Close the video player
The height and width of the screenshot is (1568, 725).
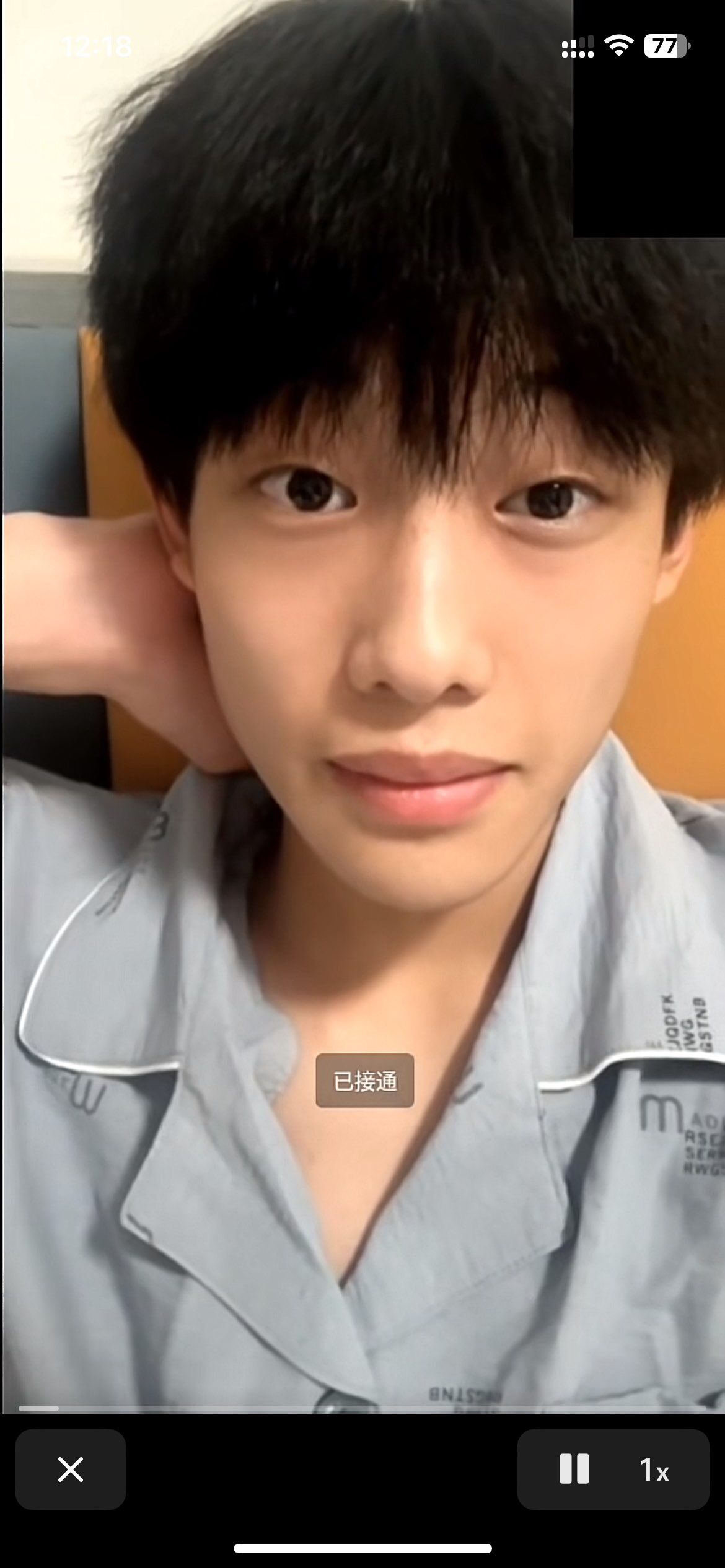coord(70,1469)
